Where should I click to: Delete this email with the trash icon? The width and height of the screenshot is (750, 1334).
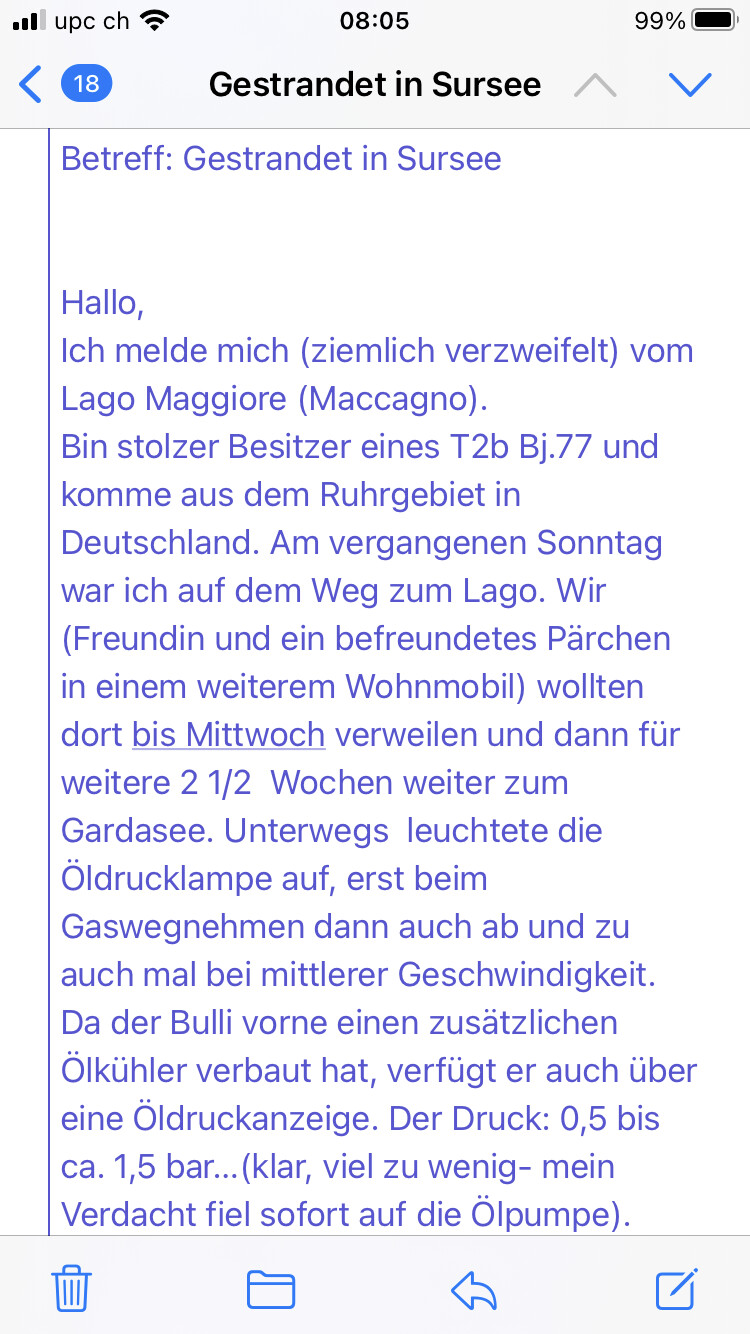pyautogui.click(x=72, y=1288)
